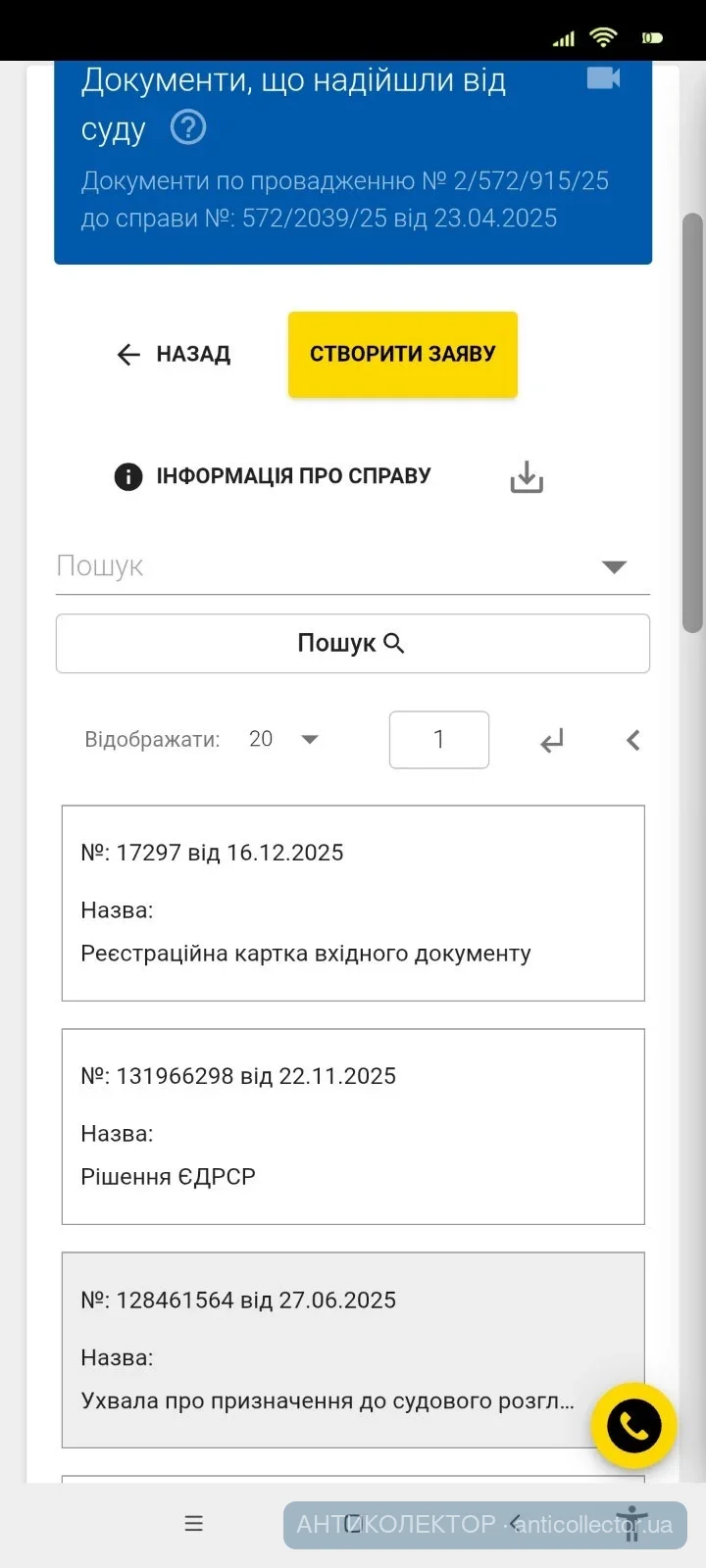Tap the yellow phone call button
This screenshot has height=1568, width=706.
click(633, 1426)
